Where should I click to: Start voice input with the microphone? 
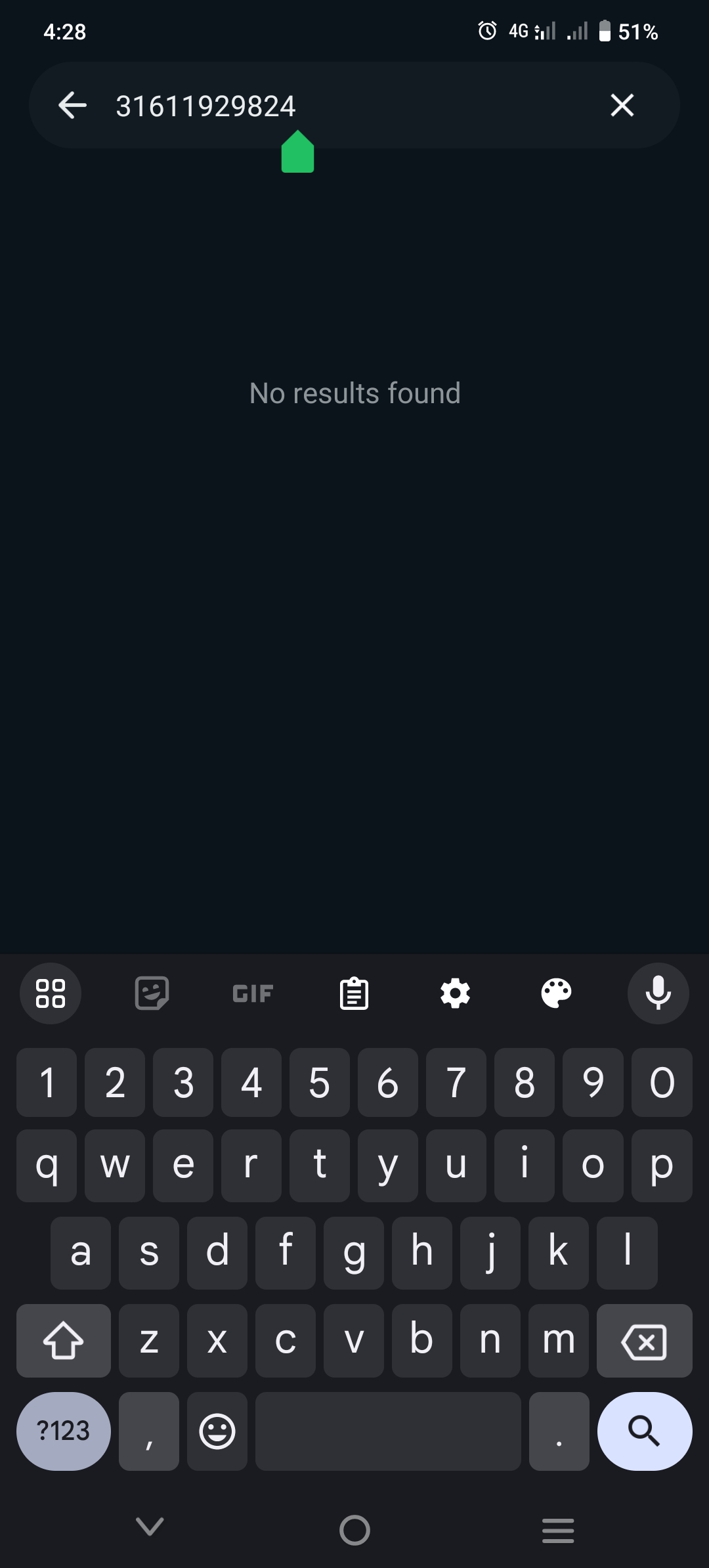[658, 993]
